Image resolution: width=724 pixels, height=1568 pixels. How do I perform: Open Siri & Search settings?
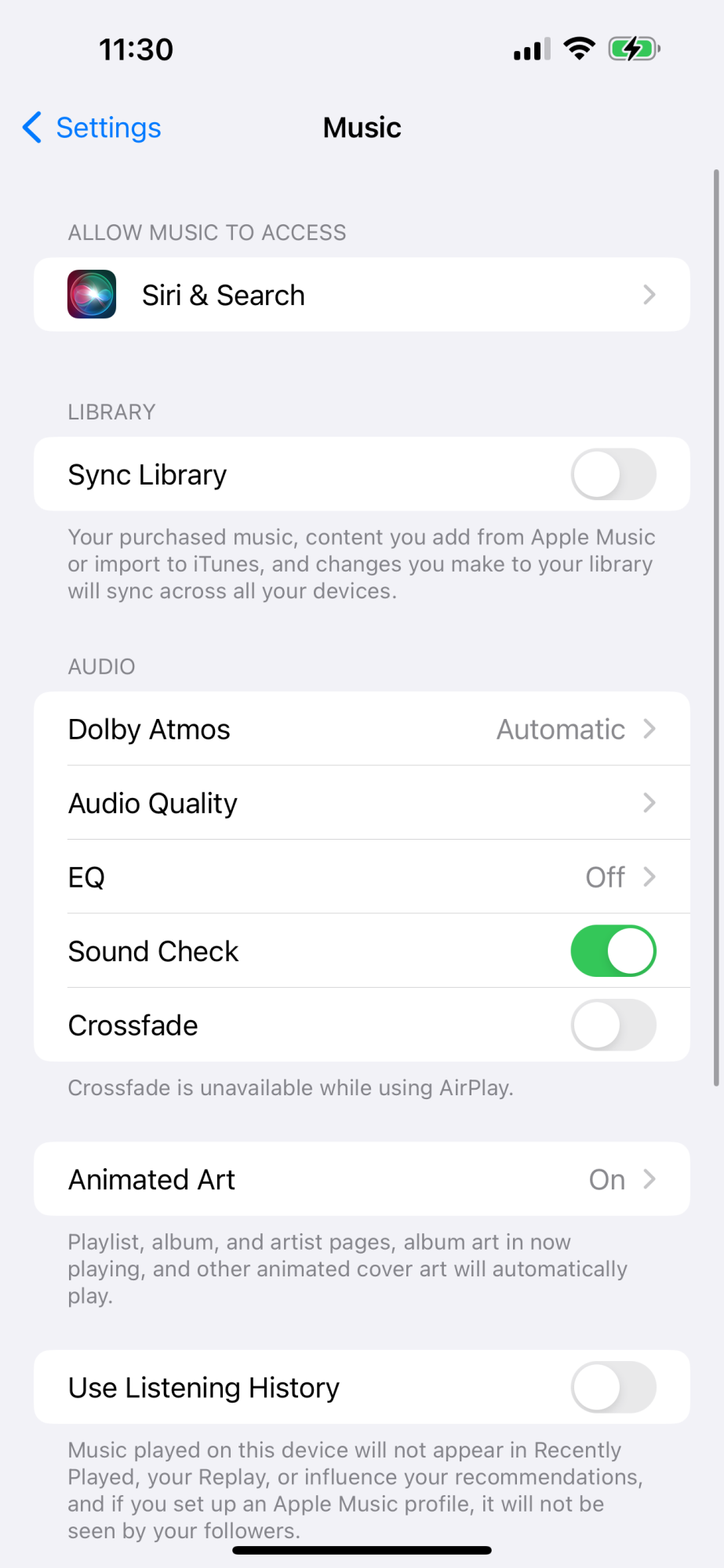pyautogui.click(x=362, y=295)
